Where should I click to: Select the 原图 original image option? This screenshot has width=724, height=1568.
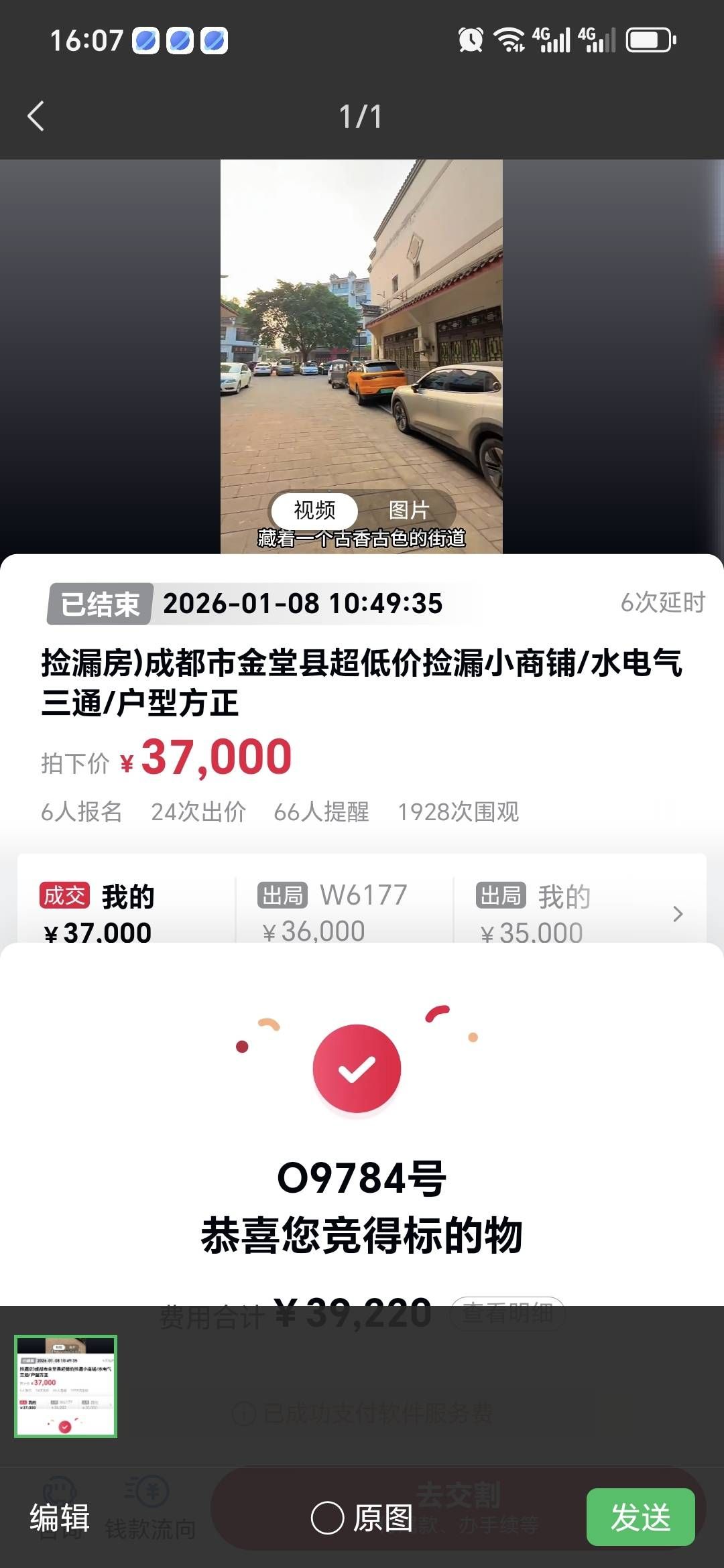pos(362,1518)
